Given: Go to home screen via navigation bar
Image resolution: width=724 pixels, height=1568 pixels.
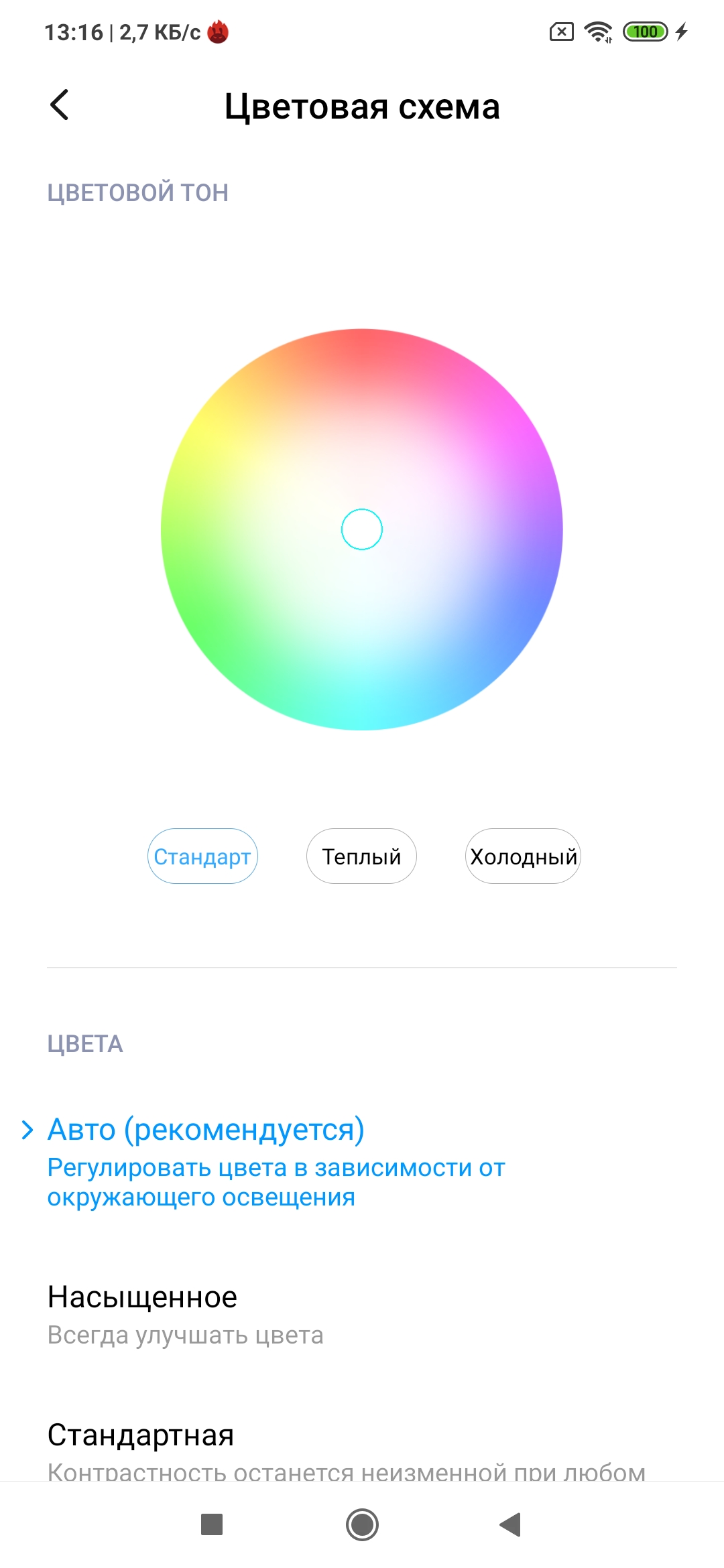Looking at the screenshot, I should click(x=362, y=1524).
